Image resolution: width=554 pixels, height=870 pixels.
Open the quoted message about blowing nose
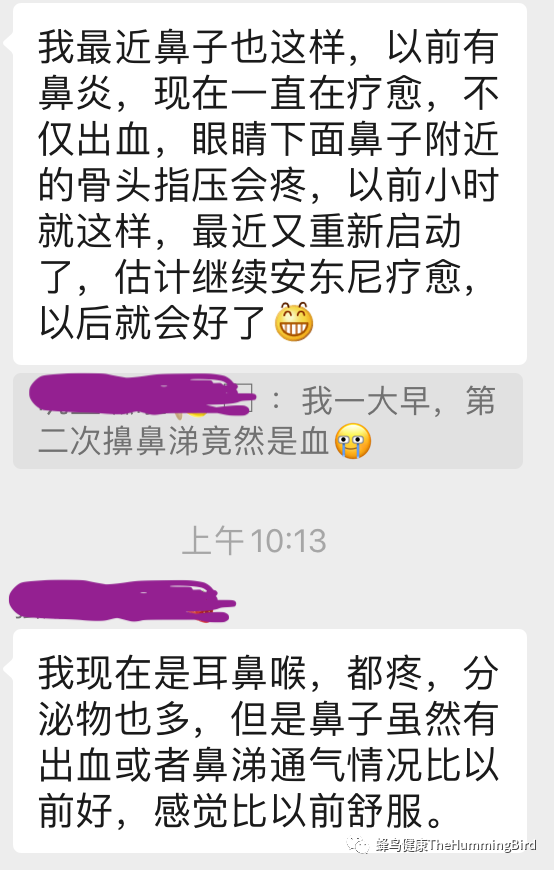tap(268, 421)
